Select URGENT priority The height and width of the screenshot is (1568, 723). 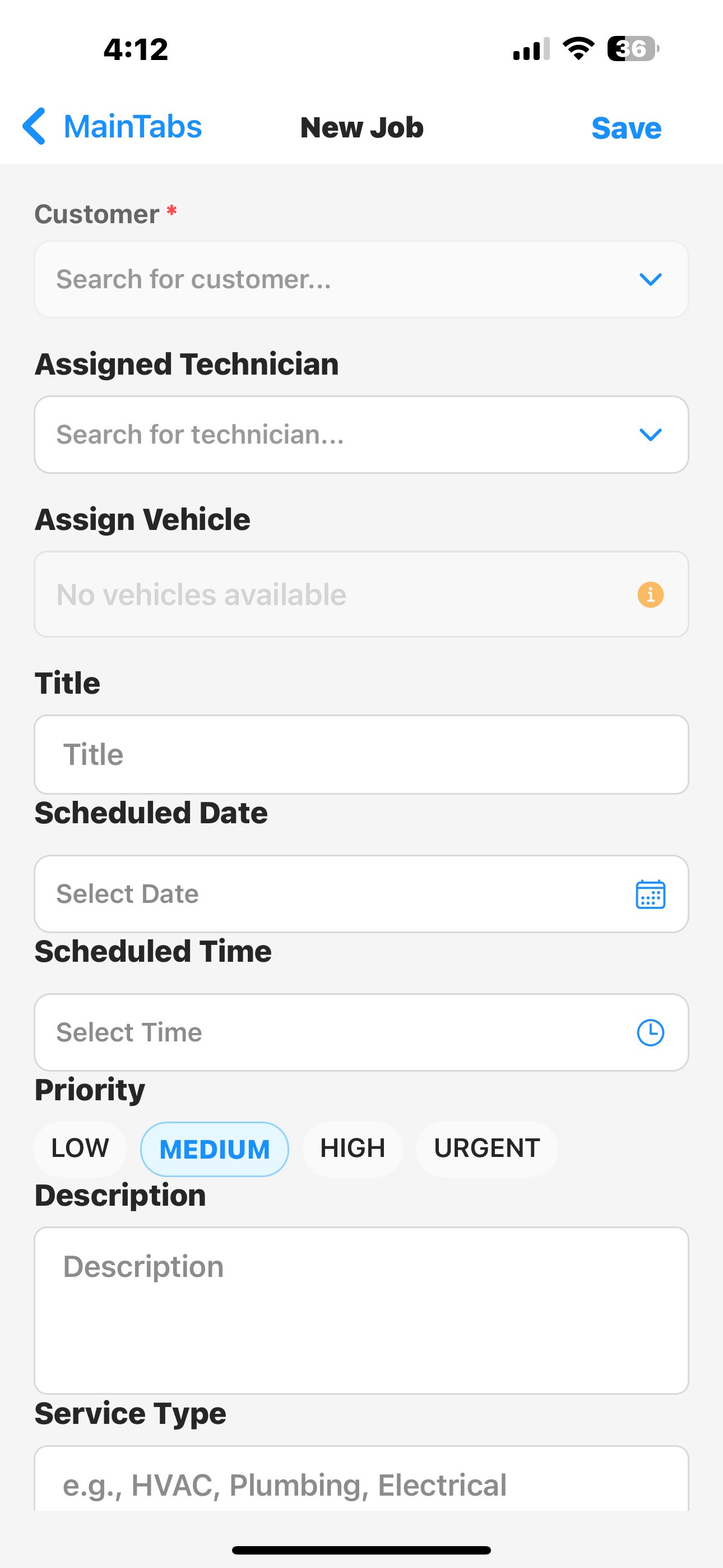tap(487, 1148)
